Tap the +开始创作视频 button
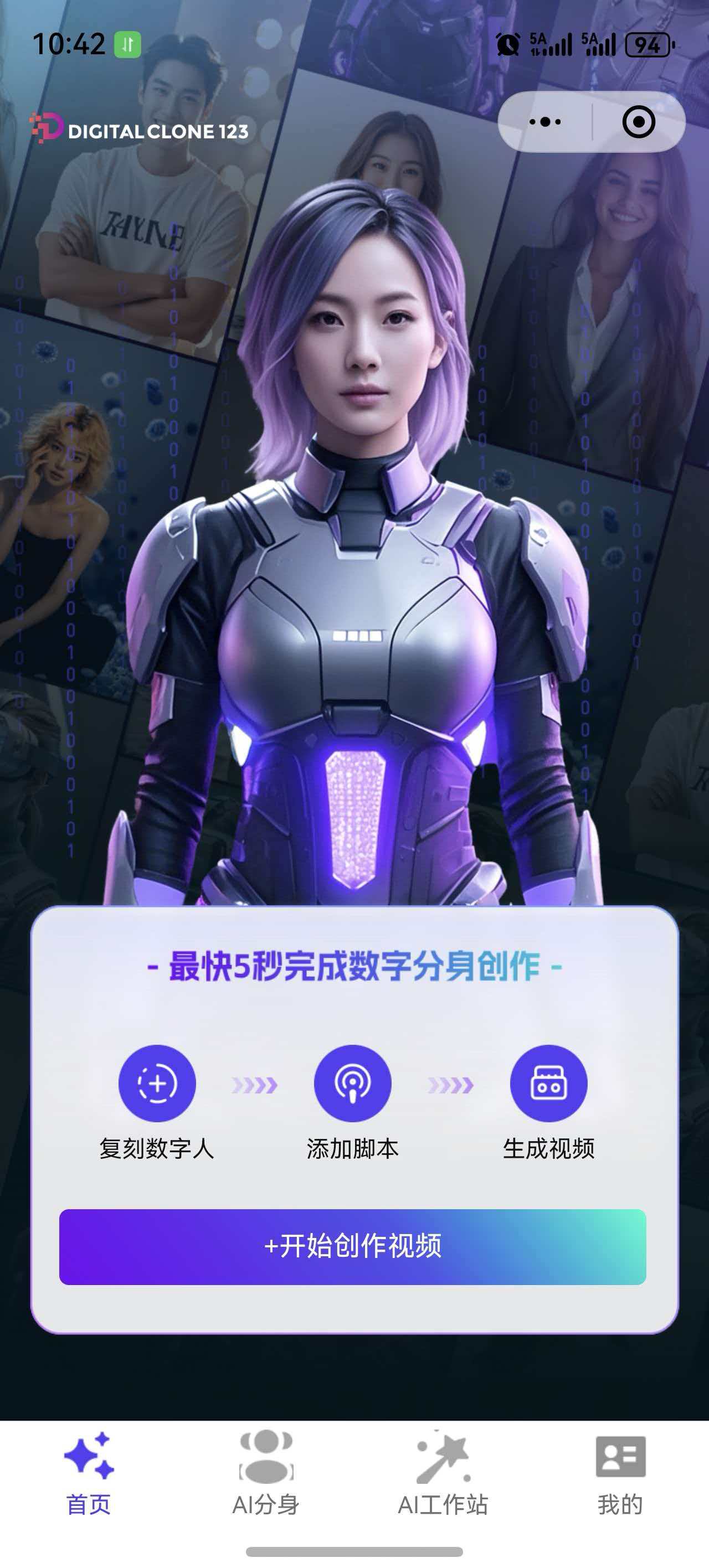This screenshot has width=709, height=1568. click(352, 1246)
